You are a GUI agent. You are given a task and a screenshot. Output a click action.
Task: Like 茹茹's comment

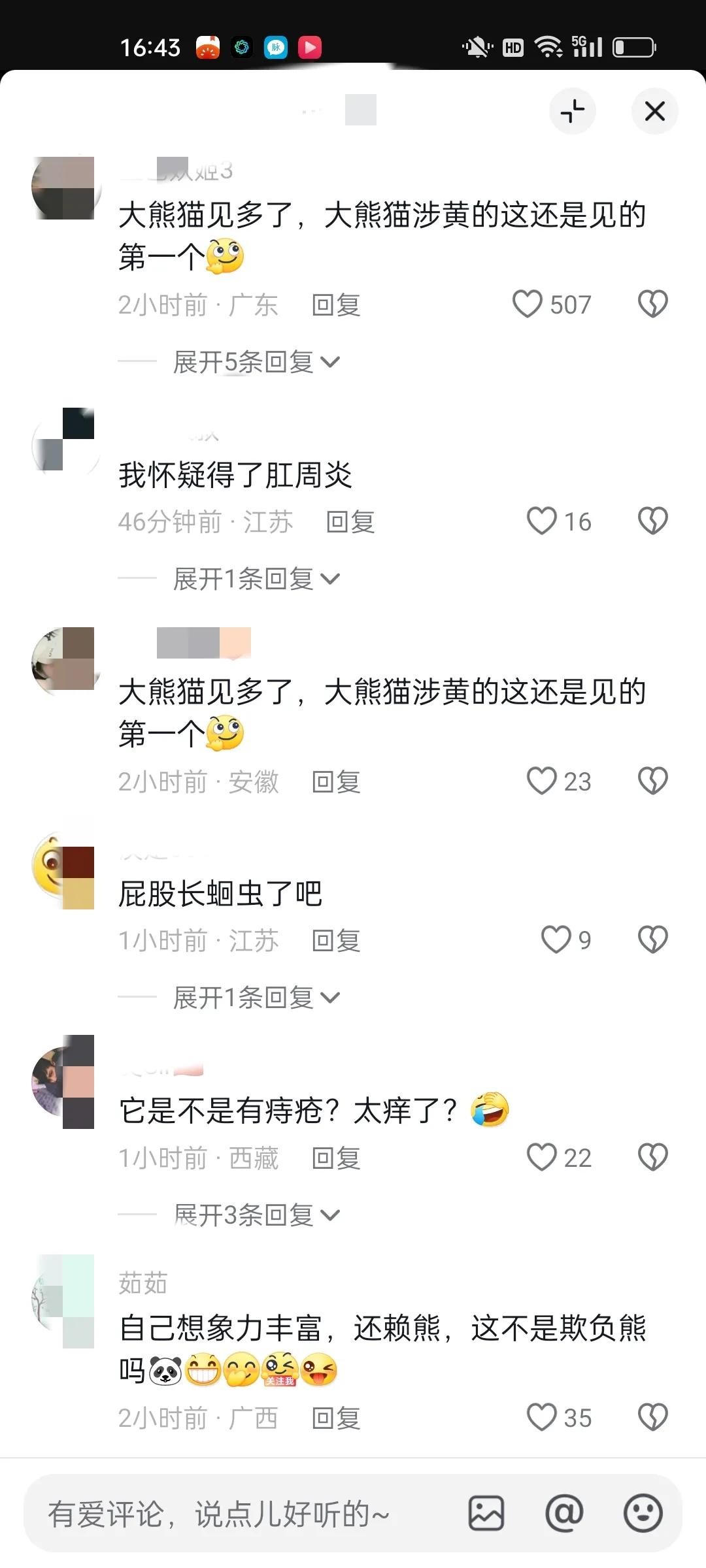tap(542, 1418)
